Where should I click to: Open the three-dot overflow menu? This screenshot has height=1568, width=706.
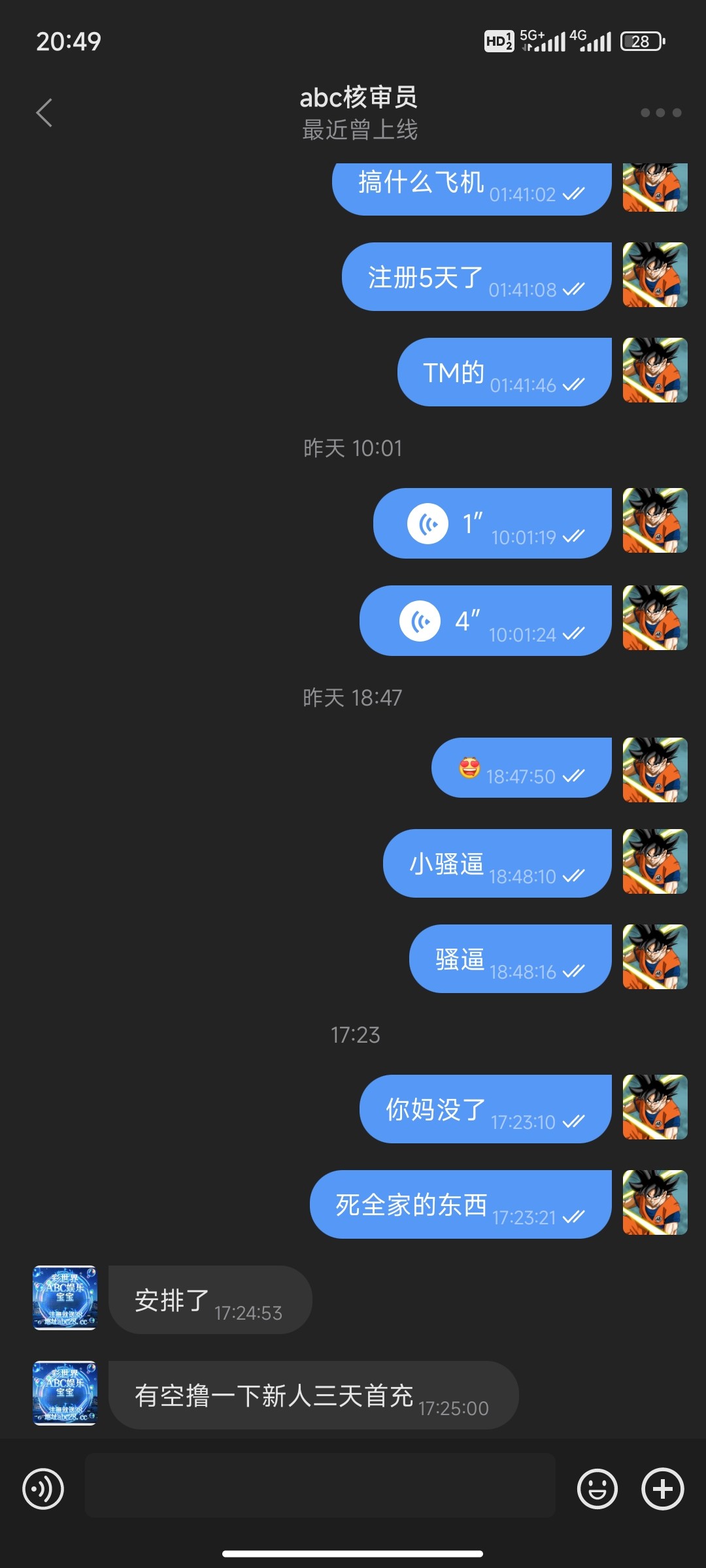click(x=660, y=112)
